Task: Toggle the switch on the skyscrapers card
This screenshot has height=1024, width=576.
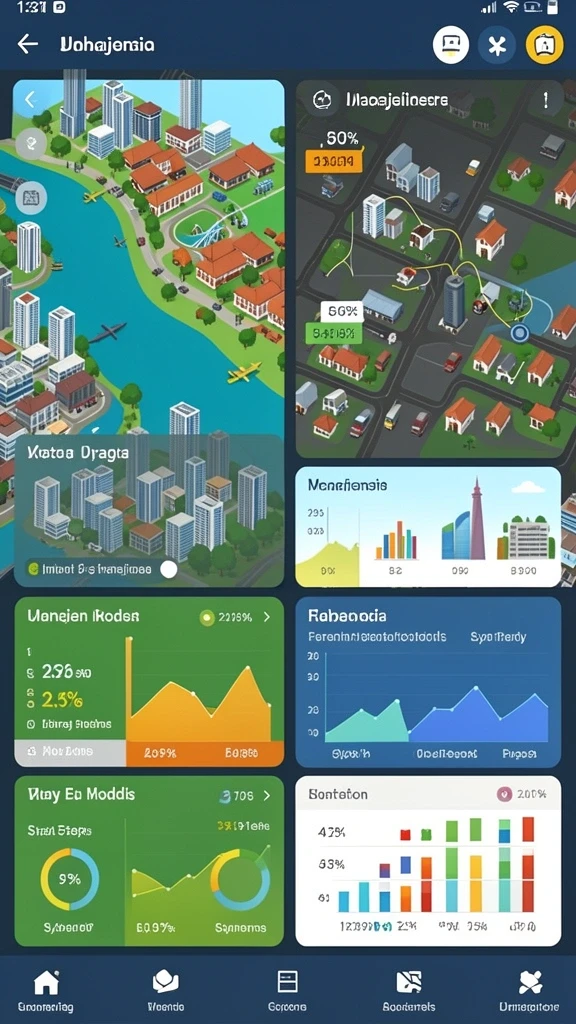Action: [168, 569]
